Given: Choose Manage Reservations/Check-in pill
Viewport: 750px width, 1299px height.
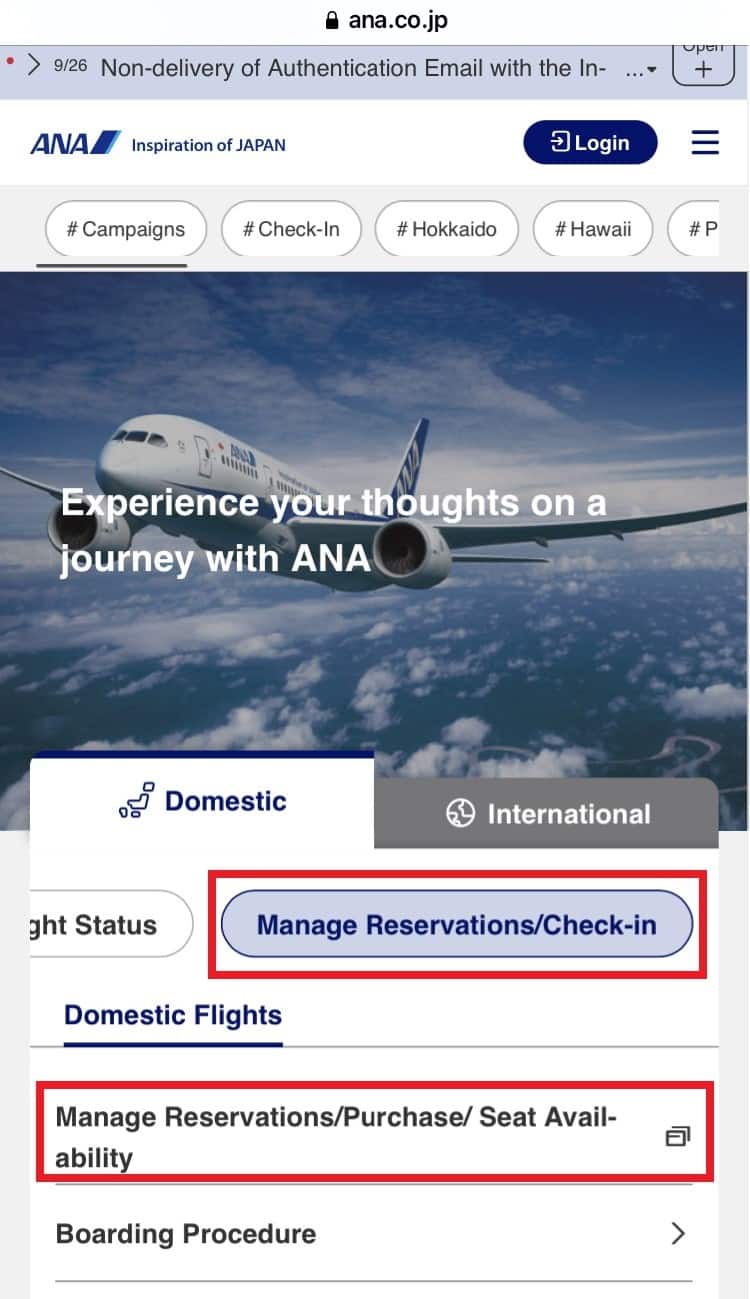Looking at the screenshot, I should (456, 924).
